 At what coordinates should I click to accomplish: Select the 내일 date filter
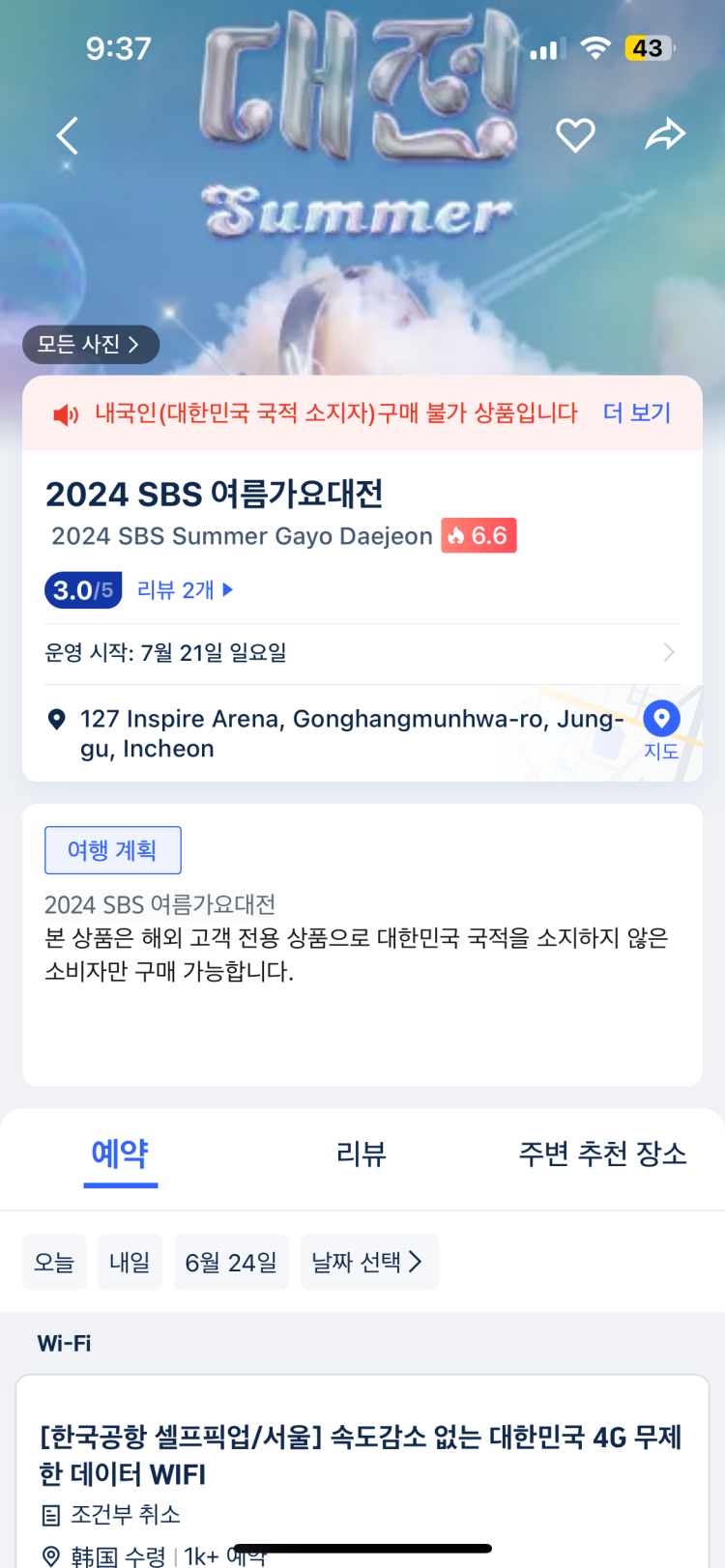point(130,1262)
